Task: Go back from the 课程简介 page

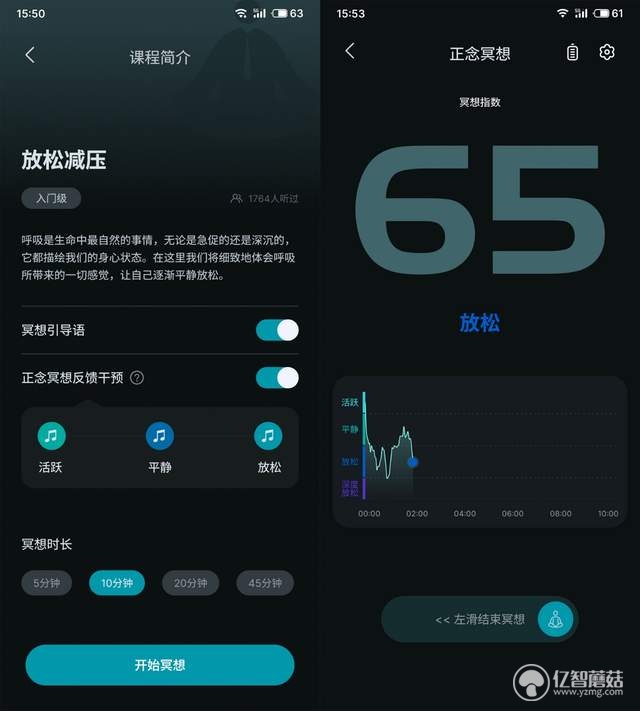Action: click(x=30, y=56)
